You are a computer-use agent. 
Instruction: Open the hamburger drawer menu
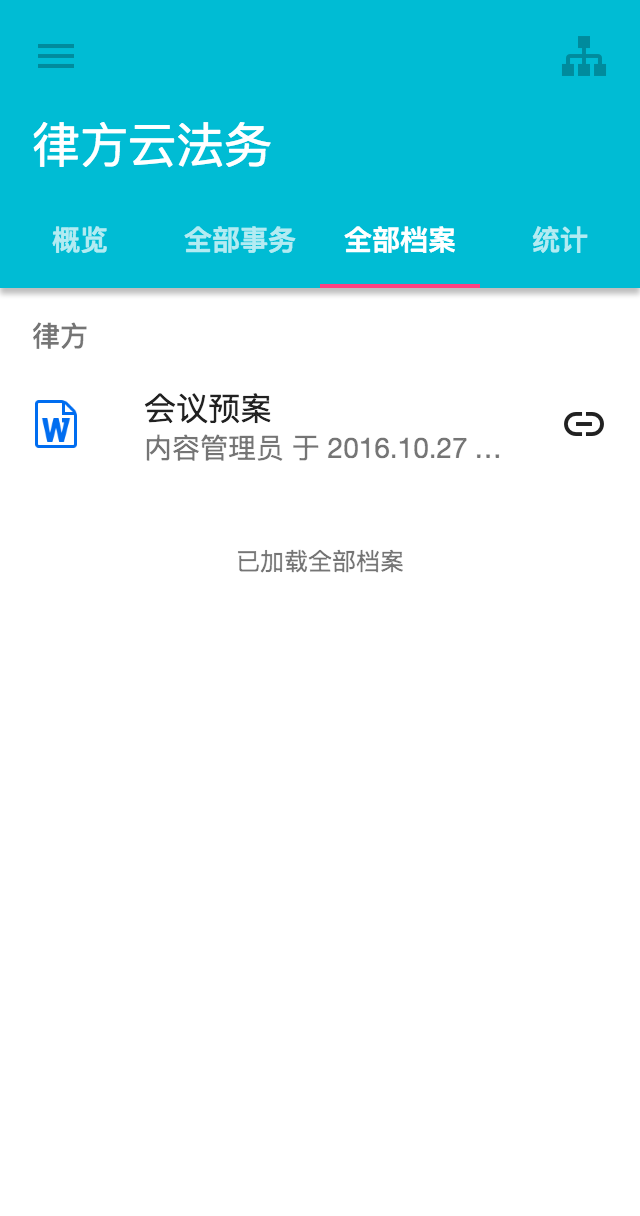56,56
